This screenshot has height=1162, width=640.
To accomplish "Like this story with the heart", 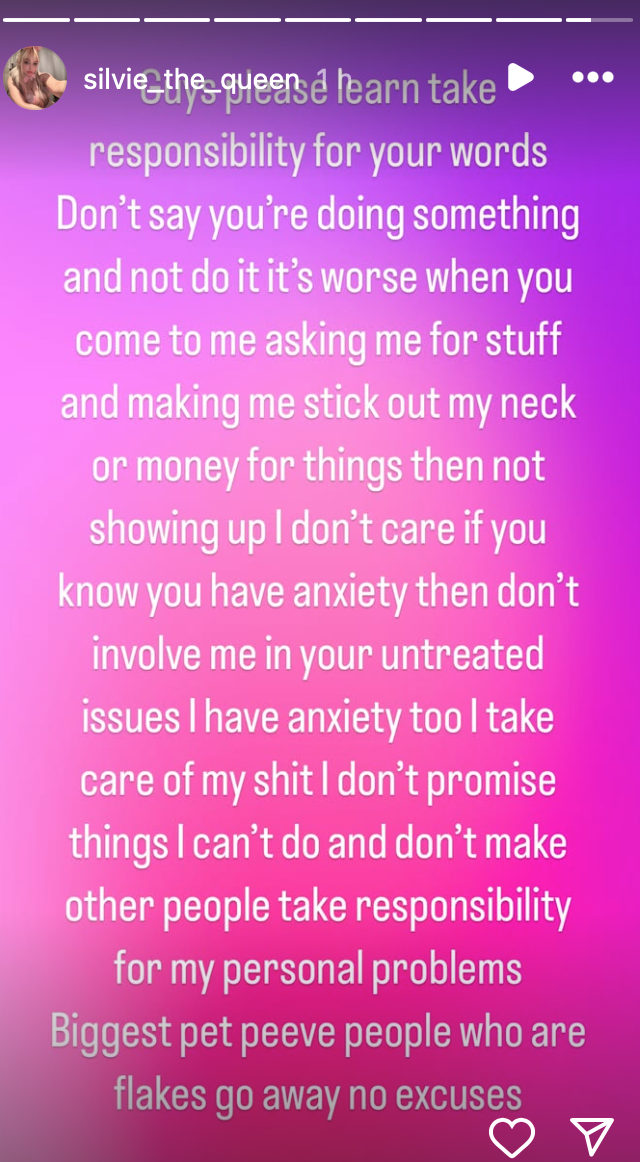I will 512,1137.
